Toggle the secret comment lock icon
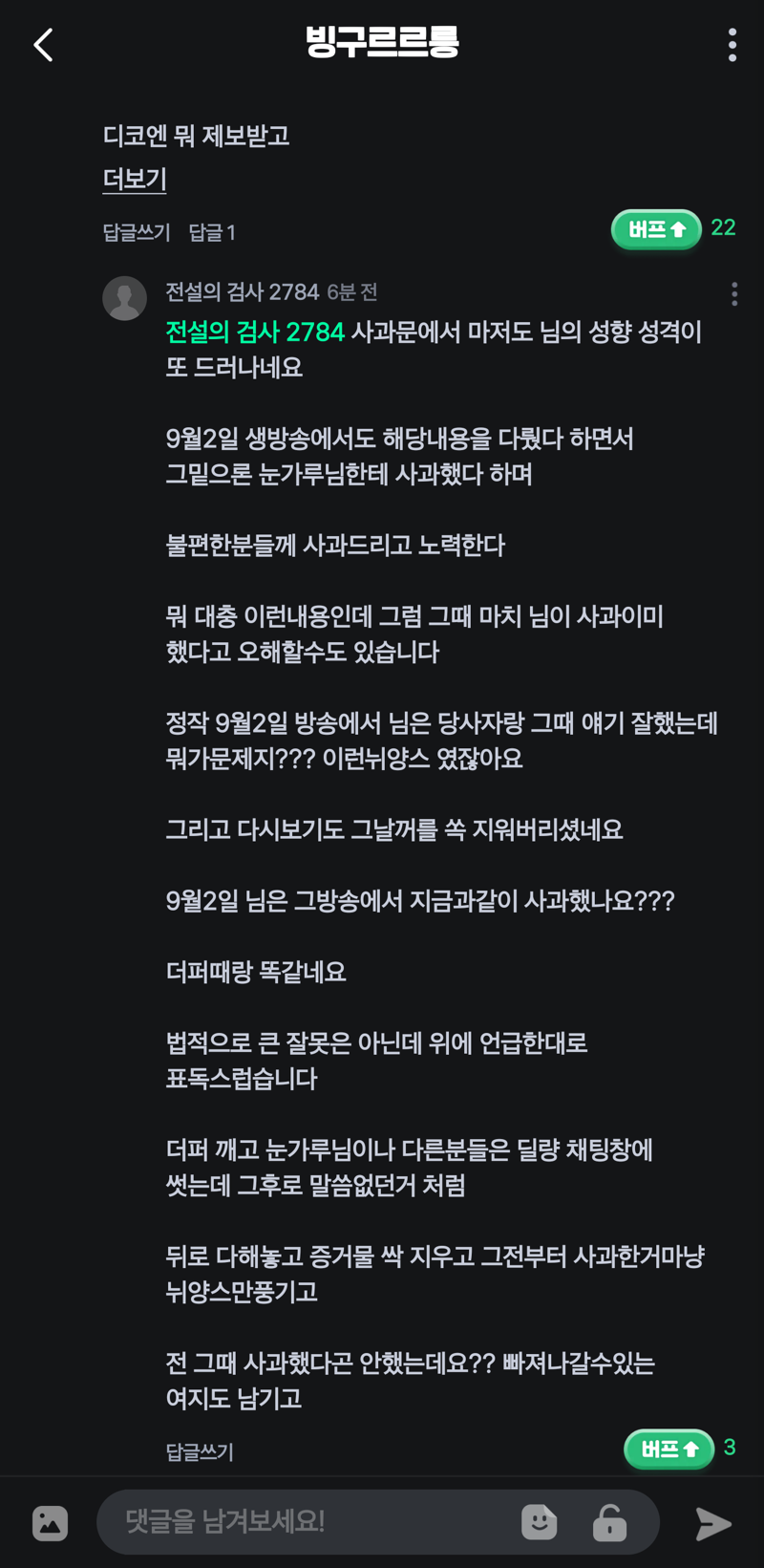Image resolution: width=764 pixels, height=1568 pixels. 609,1522
